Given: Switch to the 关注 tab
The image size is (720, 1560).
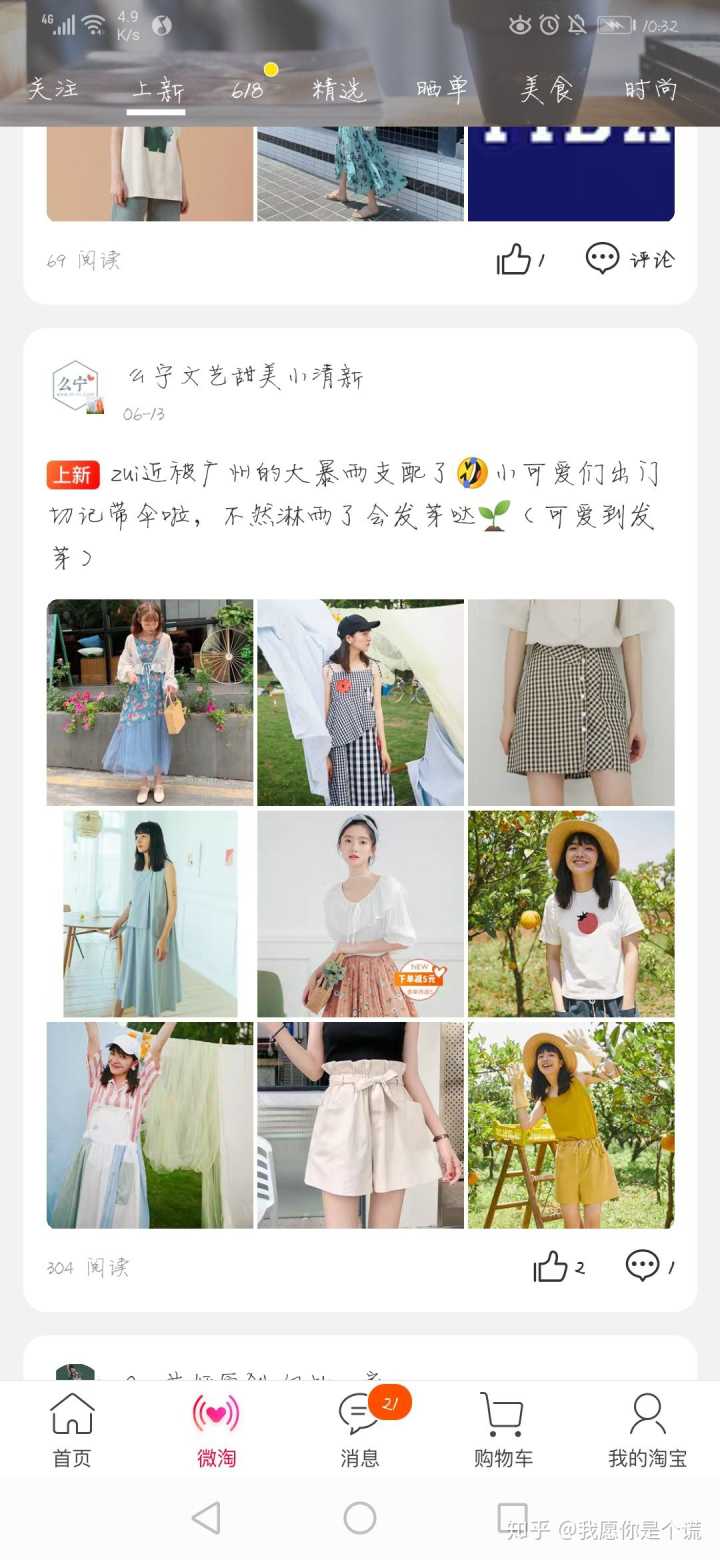Looking at the screenshot, I should (53, 89).
